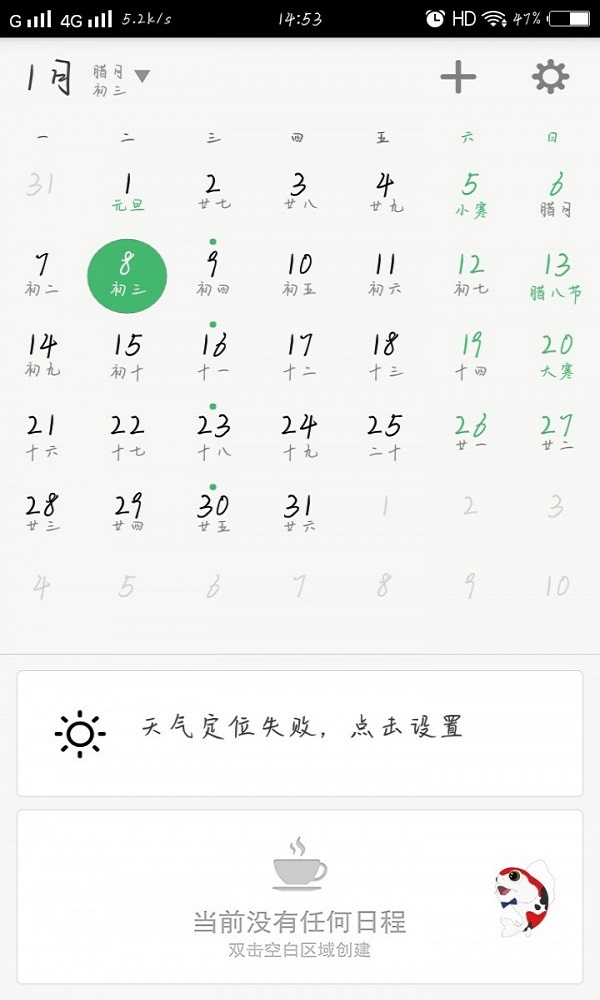
Task: Go to January 30
Action: pos(212,513)
